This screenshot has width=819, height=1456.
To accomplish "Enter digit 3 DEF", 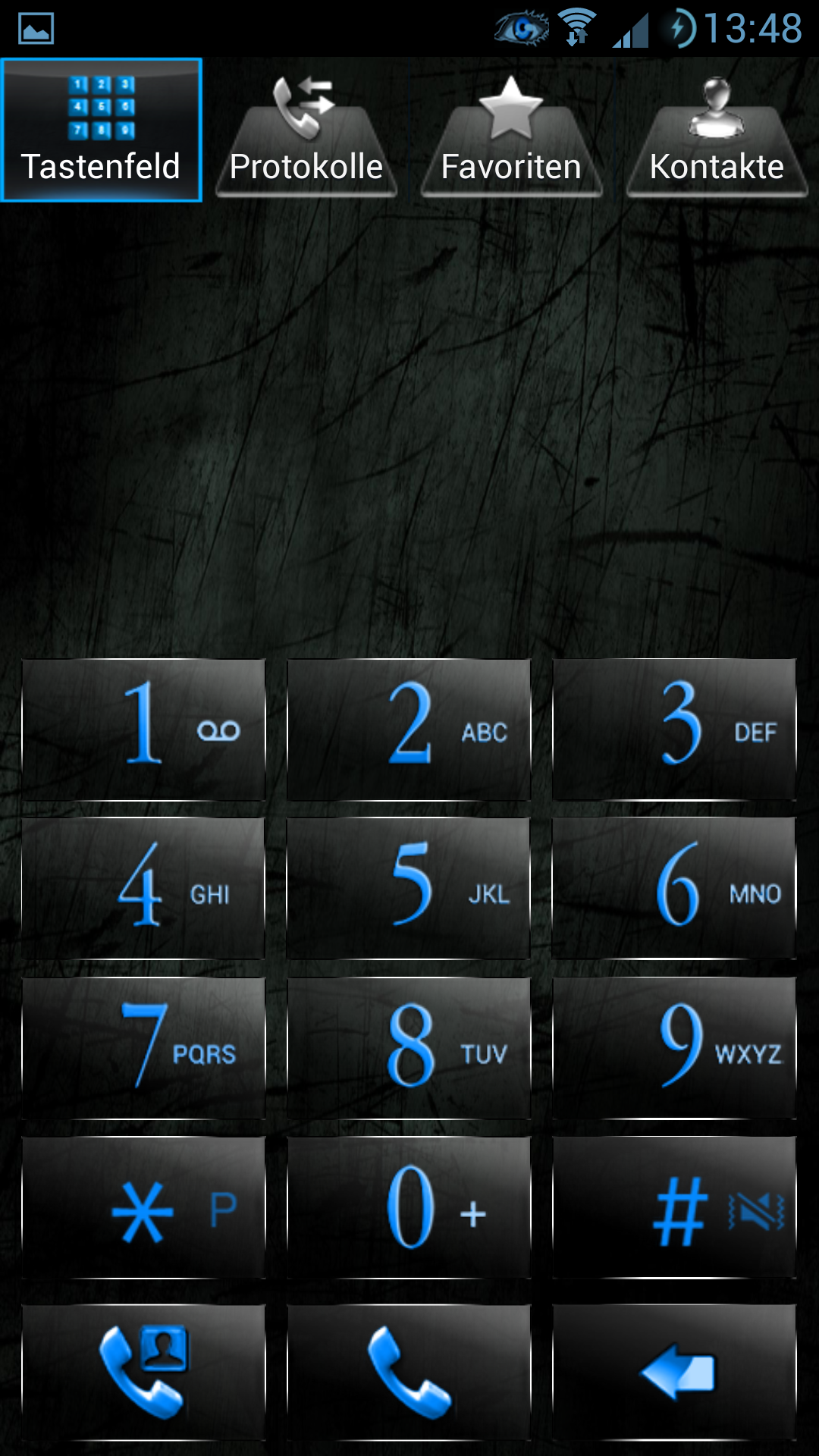I will 674,730.
